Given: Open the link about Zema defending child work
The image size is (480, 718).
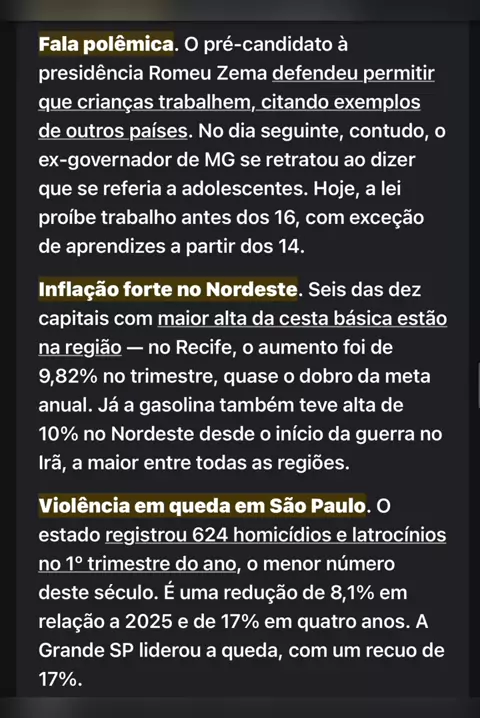Looking at the screenshot, I should [x=229, y=102].
